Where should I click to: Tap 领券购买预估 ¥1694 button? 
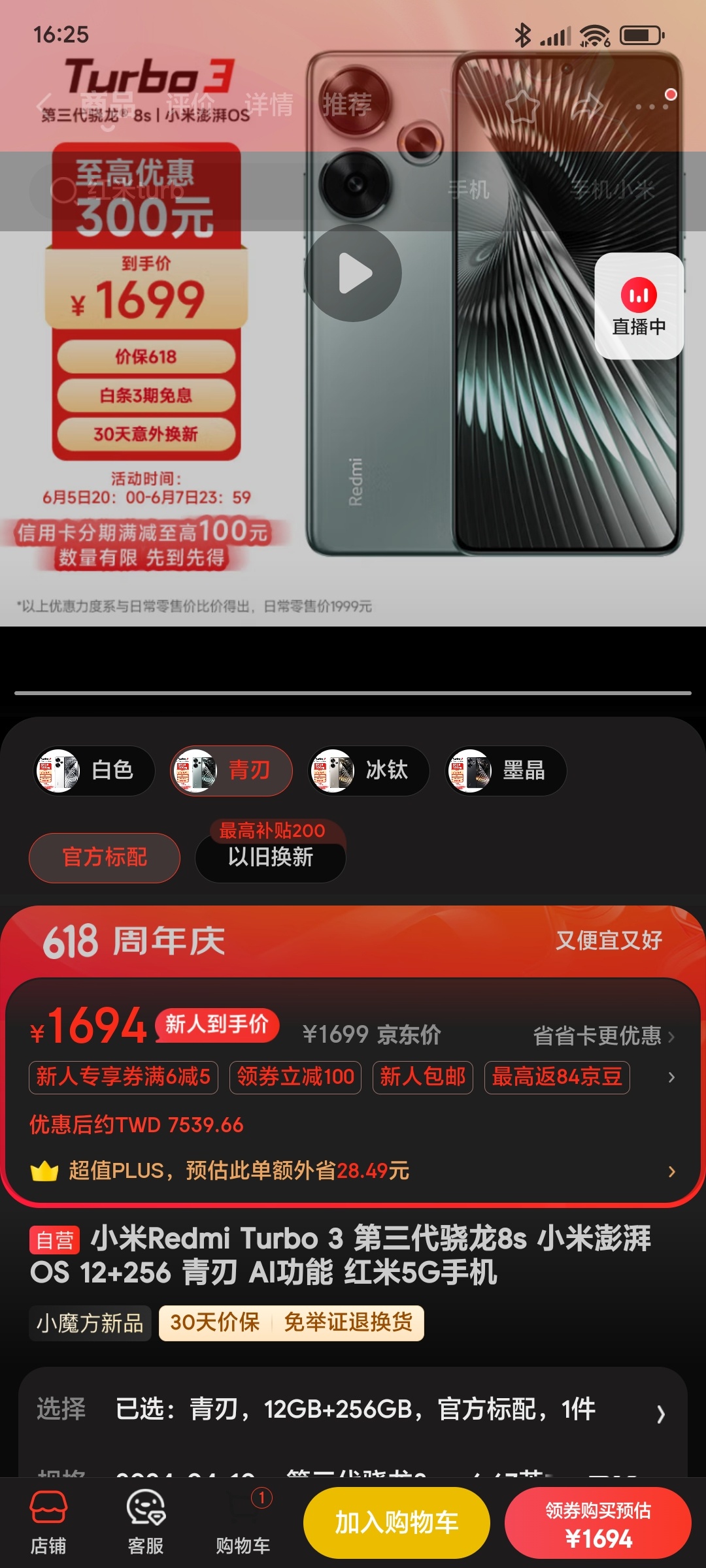pos(597,1524)
